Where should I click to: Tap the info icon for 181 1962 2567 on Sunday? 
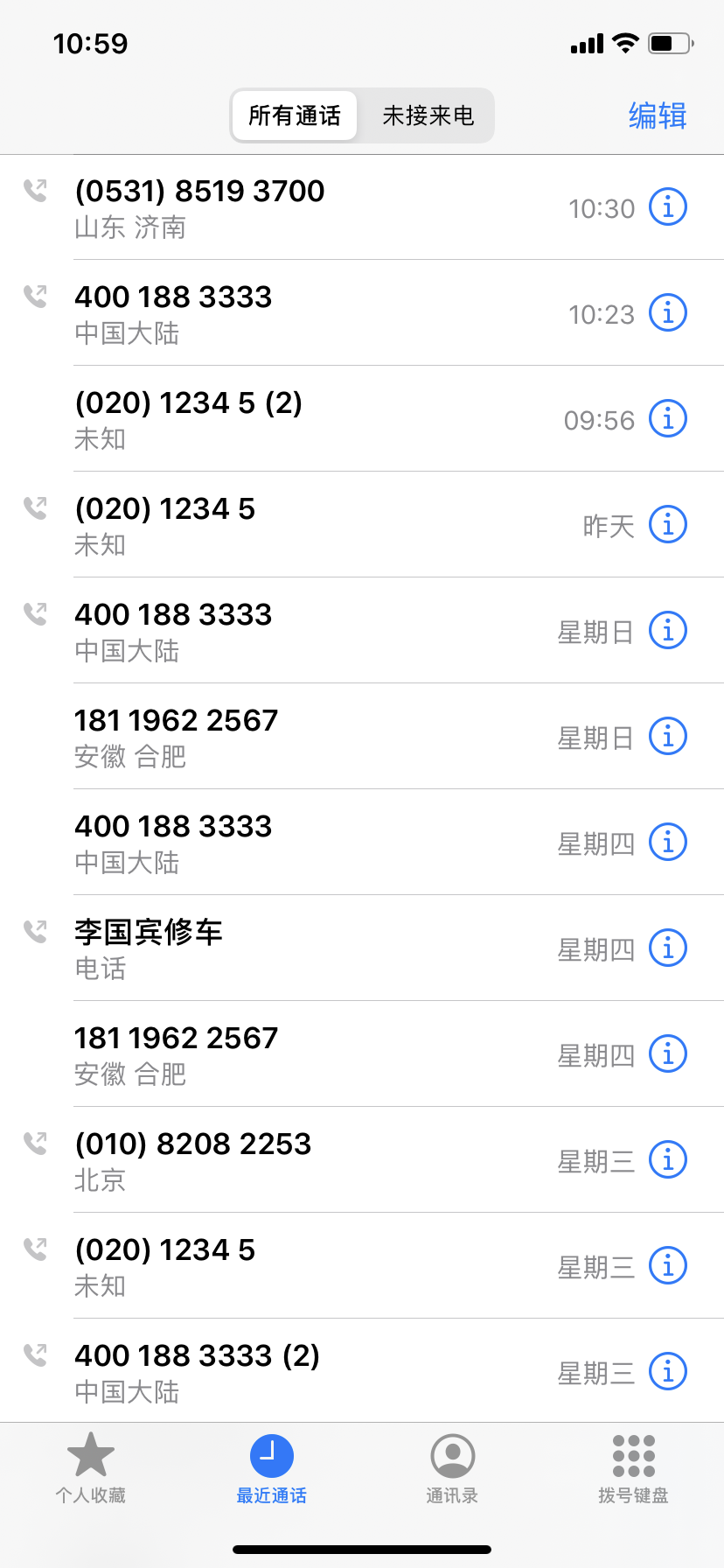(667, 736)
